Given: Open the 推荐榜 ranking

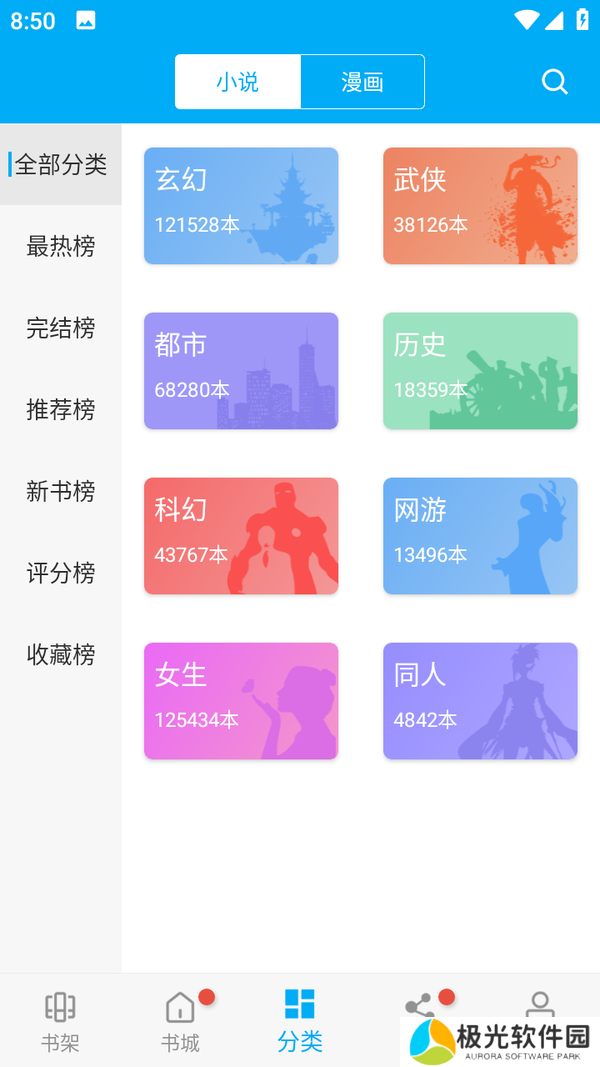Looking at the screenshot, I should [x=61, y=410].
